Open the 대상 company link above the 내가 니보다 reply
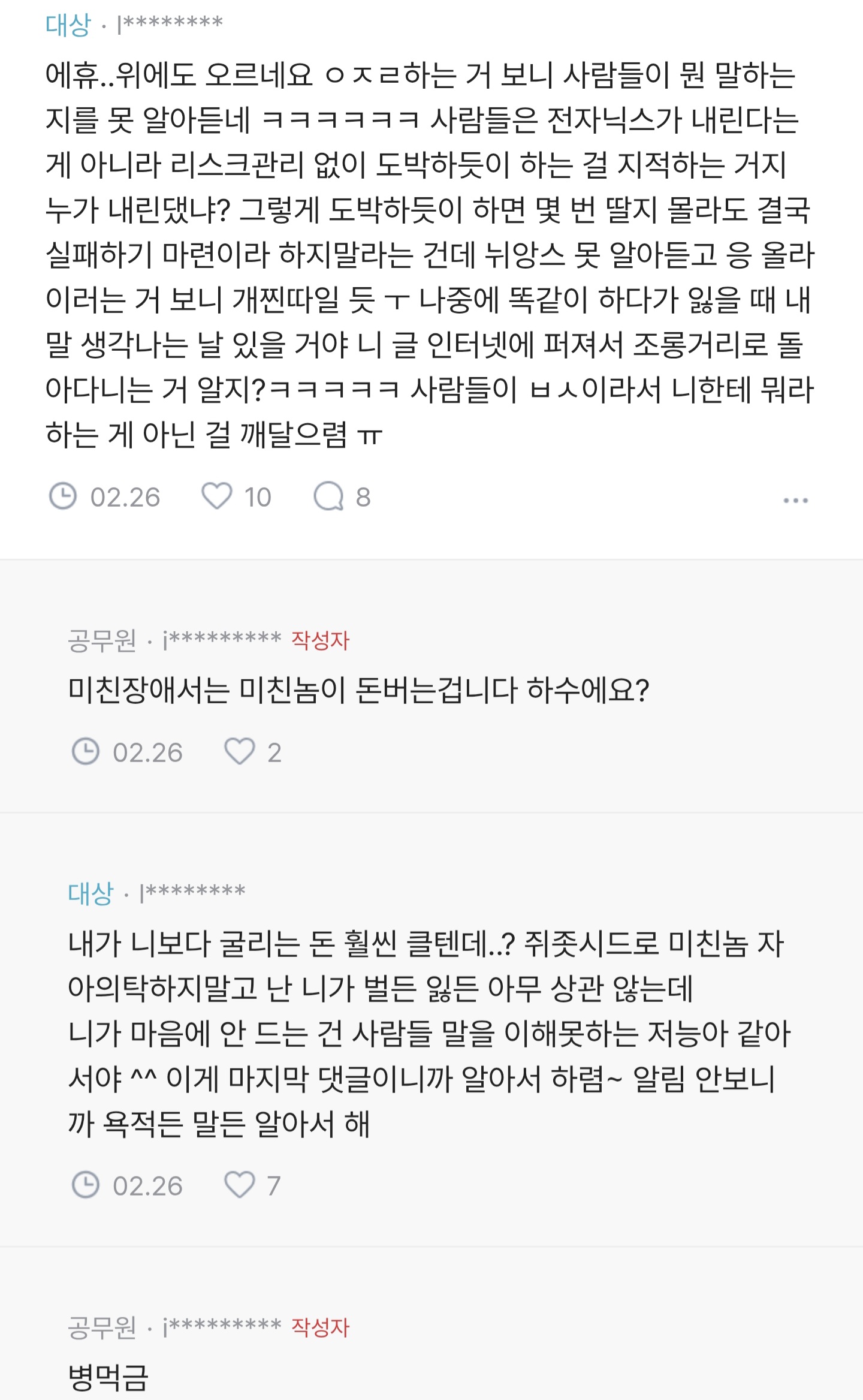Screen dimensions: 863x1400 (x=90, y=893)
